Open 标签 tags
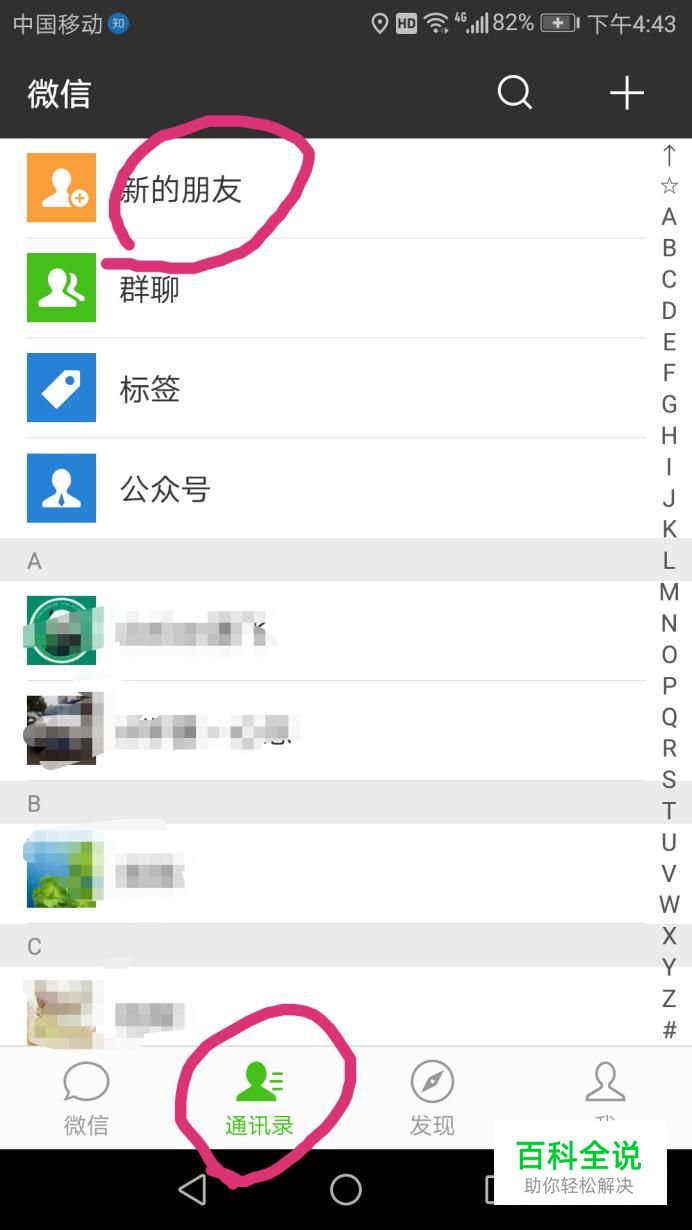 (x=336, y=388)
